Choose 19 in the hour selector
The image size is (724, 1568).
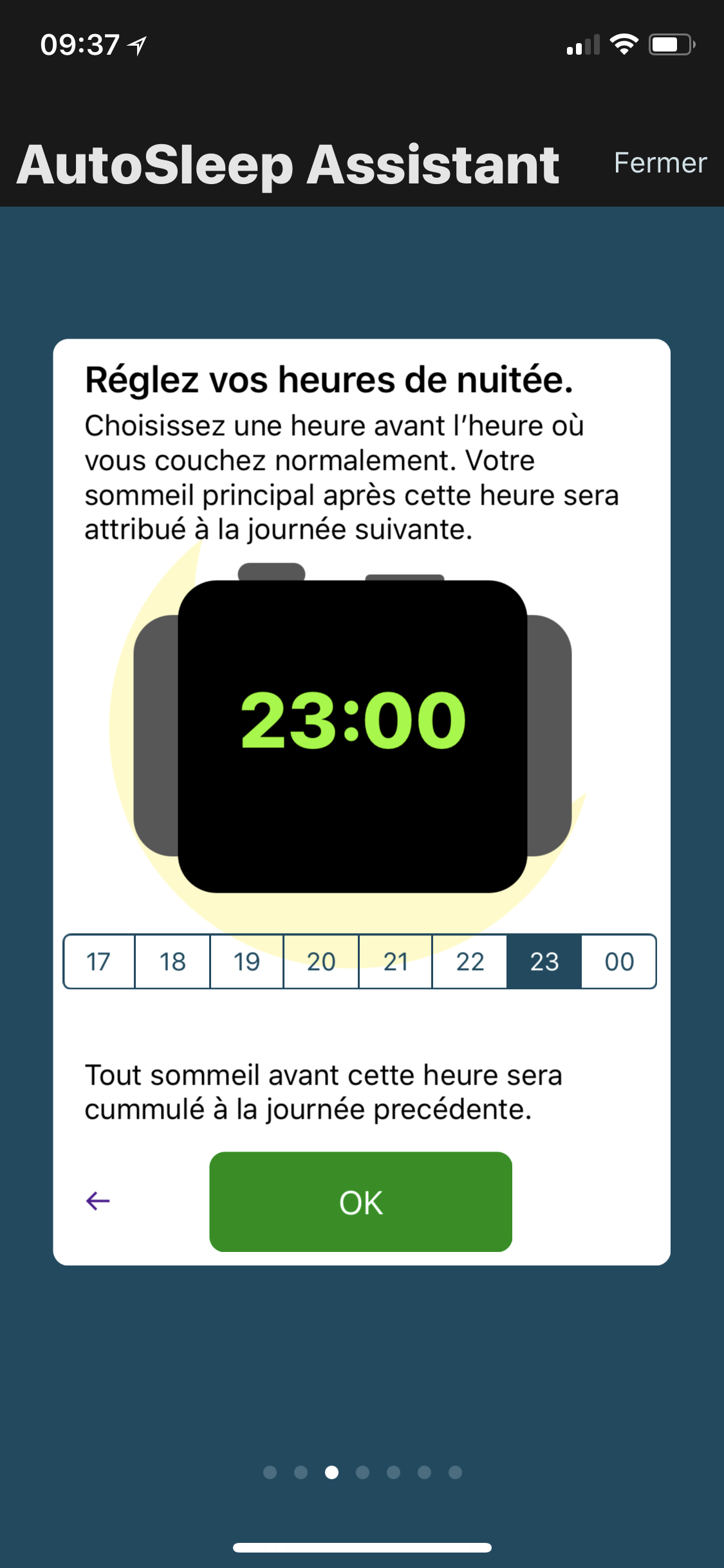click(246, 962)
